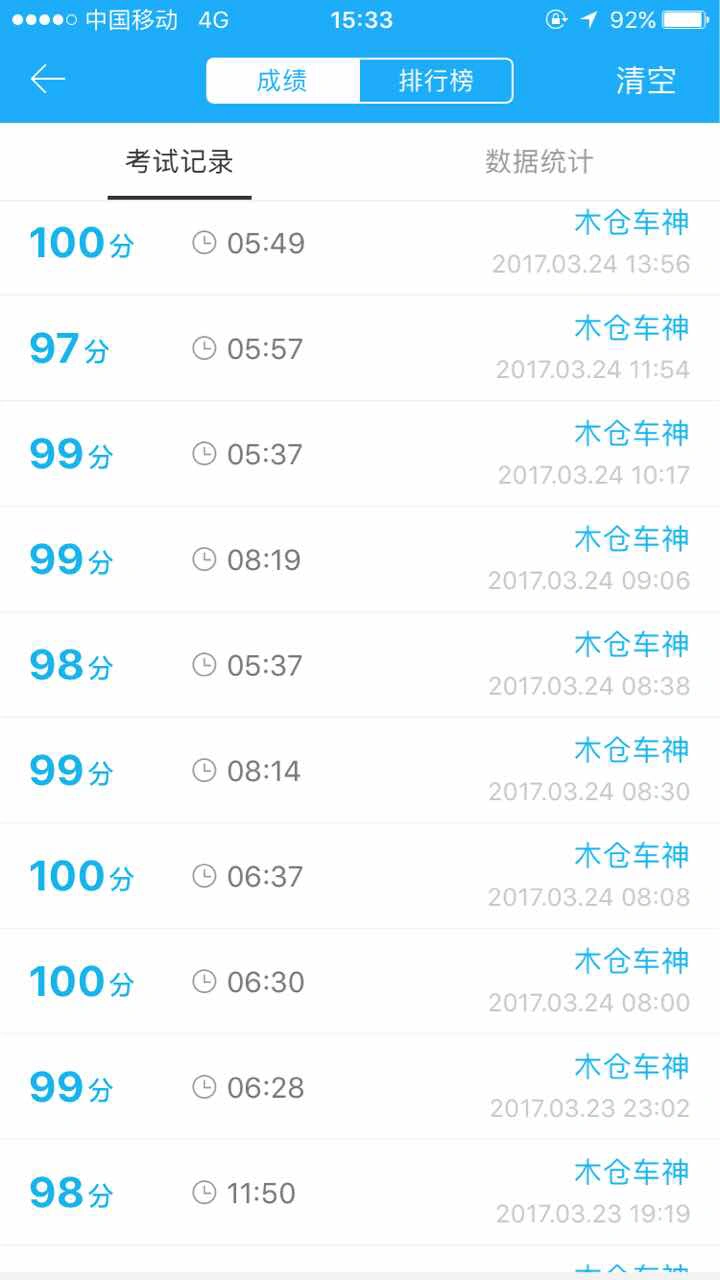Viewport: 720px width, 1280px height.
Task: Select the 成绩 segment
Action: click(283, 81)
